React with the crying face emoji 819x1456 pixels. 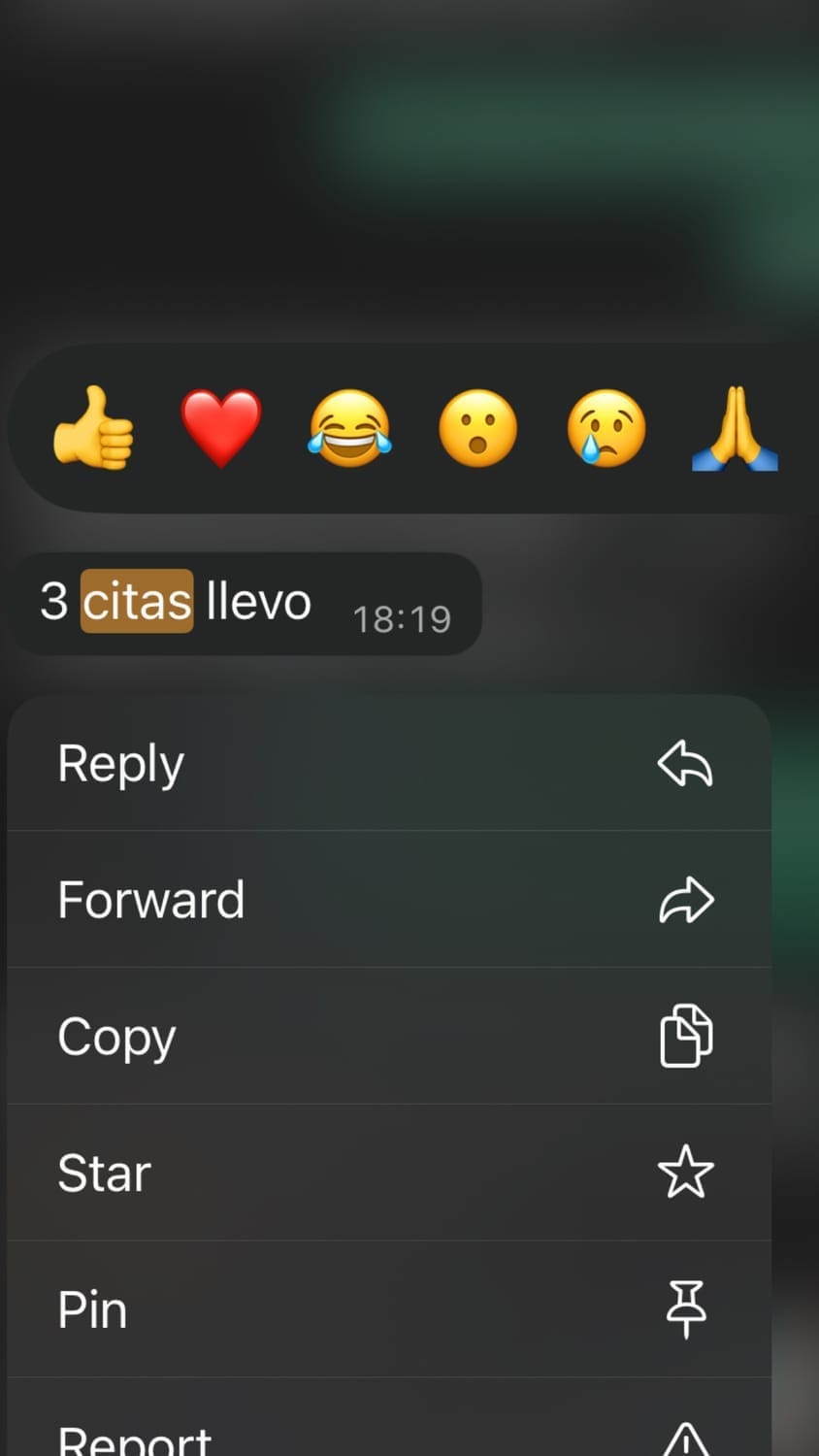coord(606,428)
